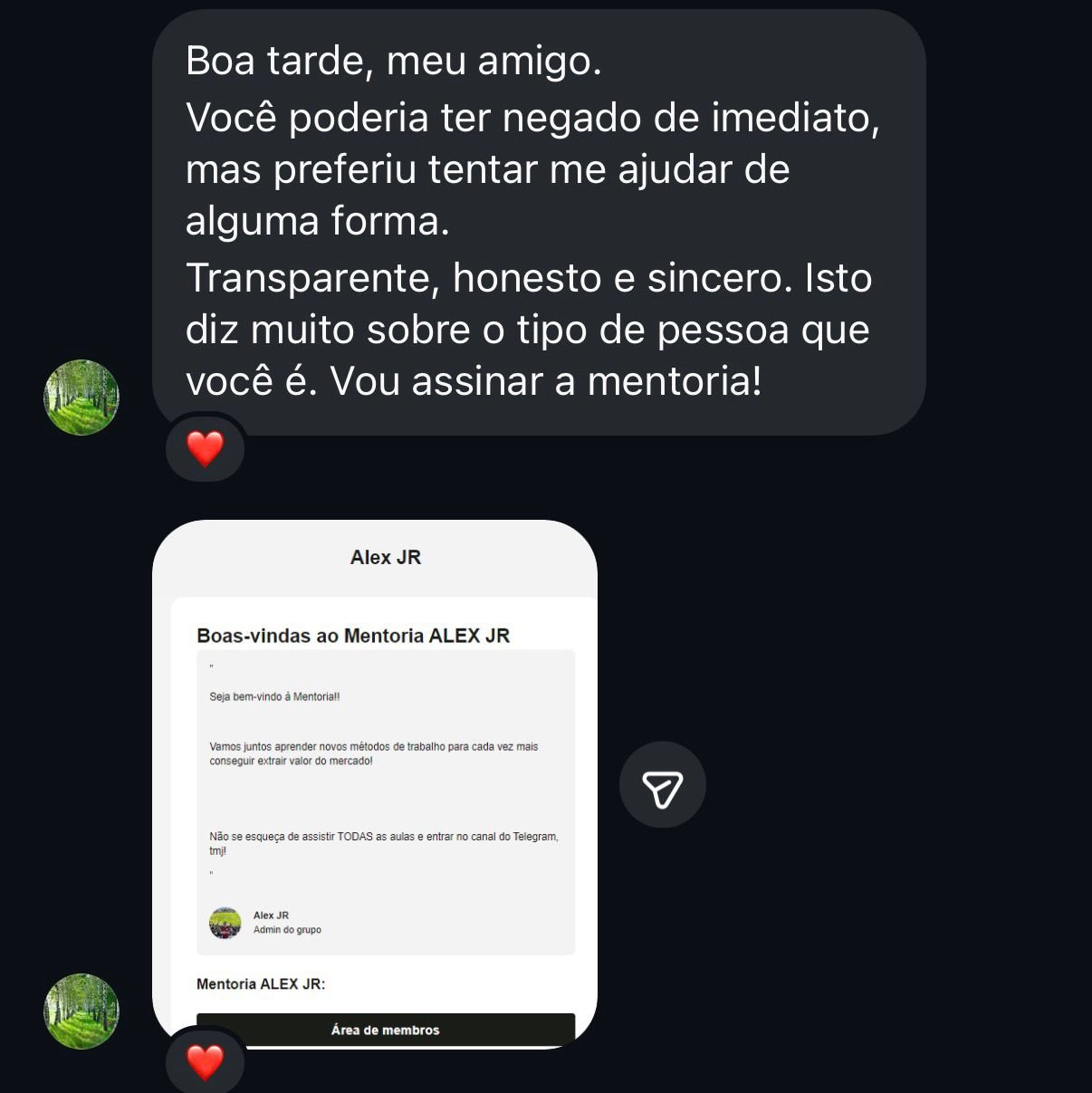Open sender's avatar beside the text message
Image resolution: width=1092 pixels, height=1093 pixels.
81,398
